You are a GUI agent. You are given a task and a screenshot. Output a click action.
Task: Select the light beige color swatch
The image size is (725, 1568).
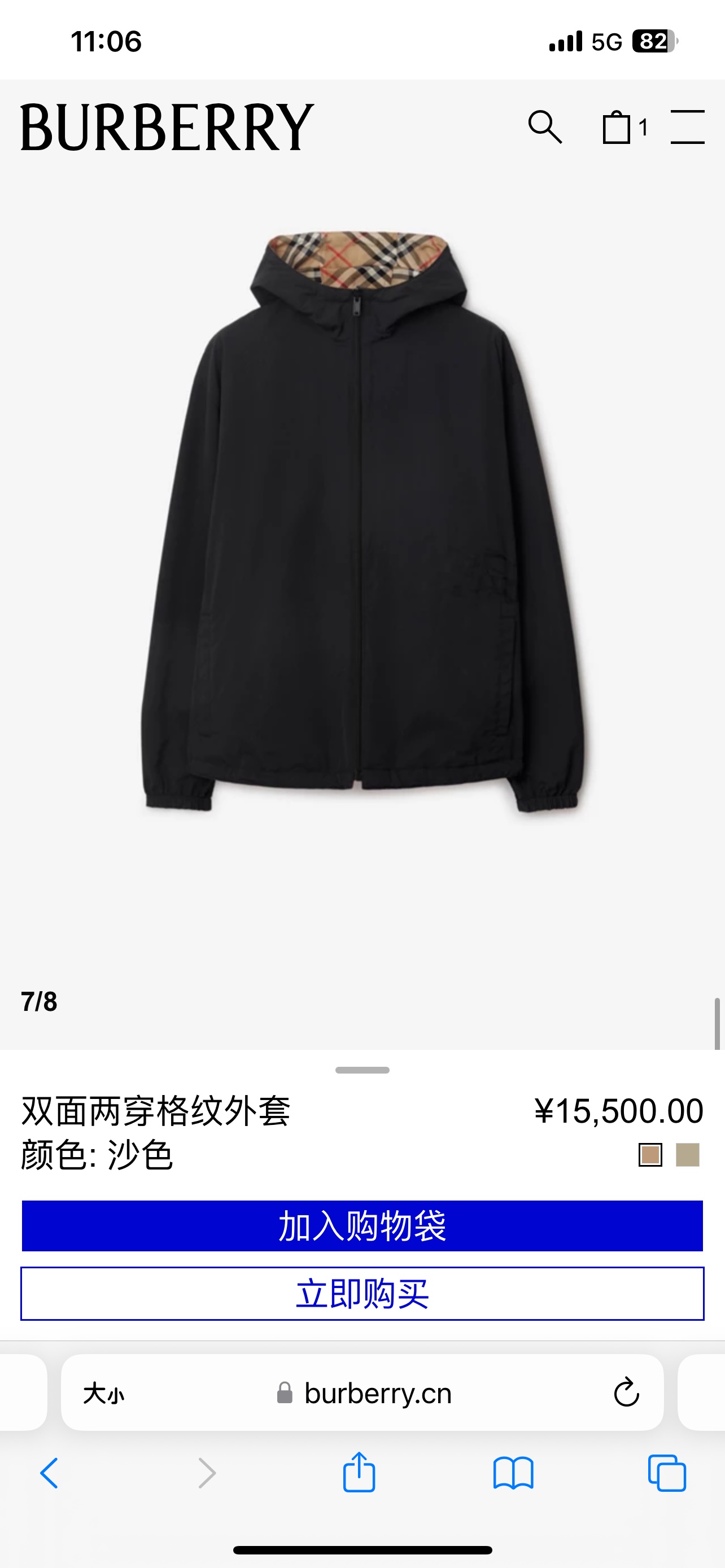[x=687, y=1155]
